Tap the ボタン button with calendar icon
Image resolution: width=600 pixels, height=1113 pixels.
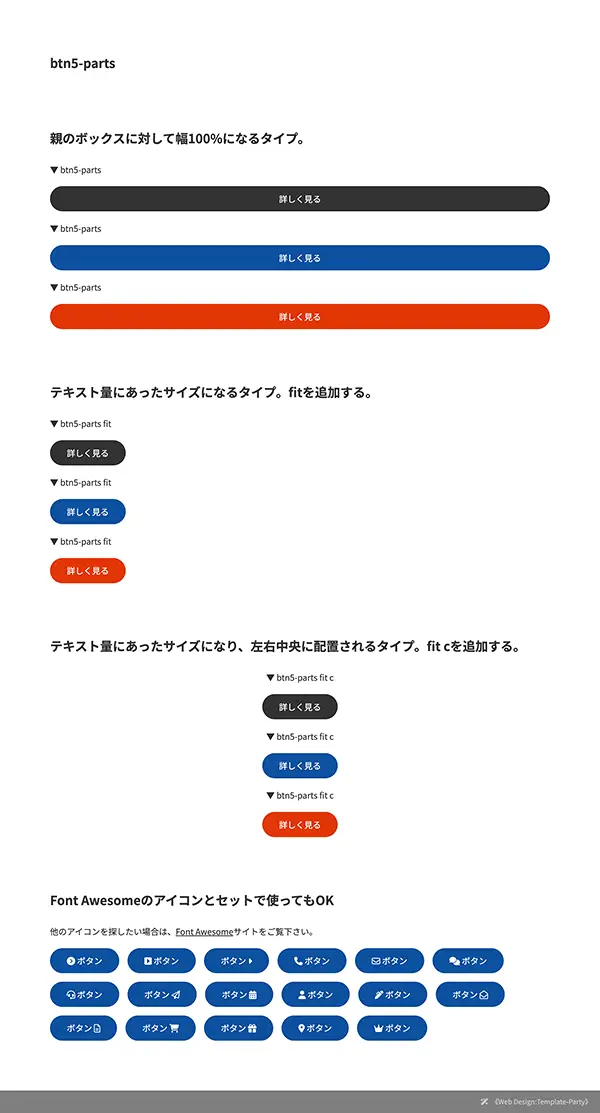pyautogui.click(x=239, y=995)
